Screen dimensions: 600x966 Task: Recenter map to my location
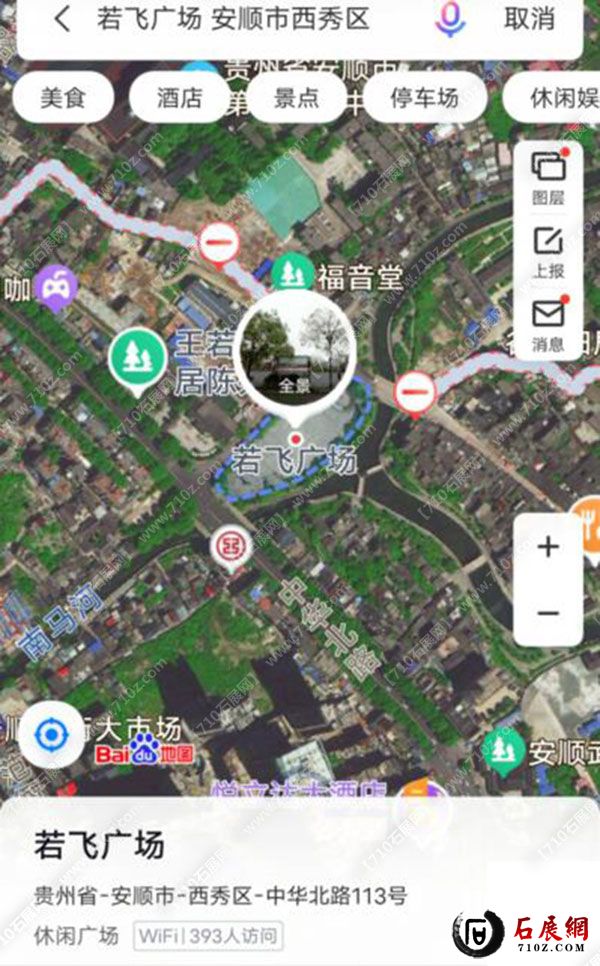click(49, 736)
